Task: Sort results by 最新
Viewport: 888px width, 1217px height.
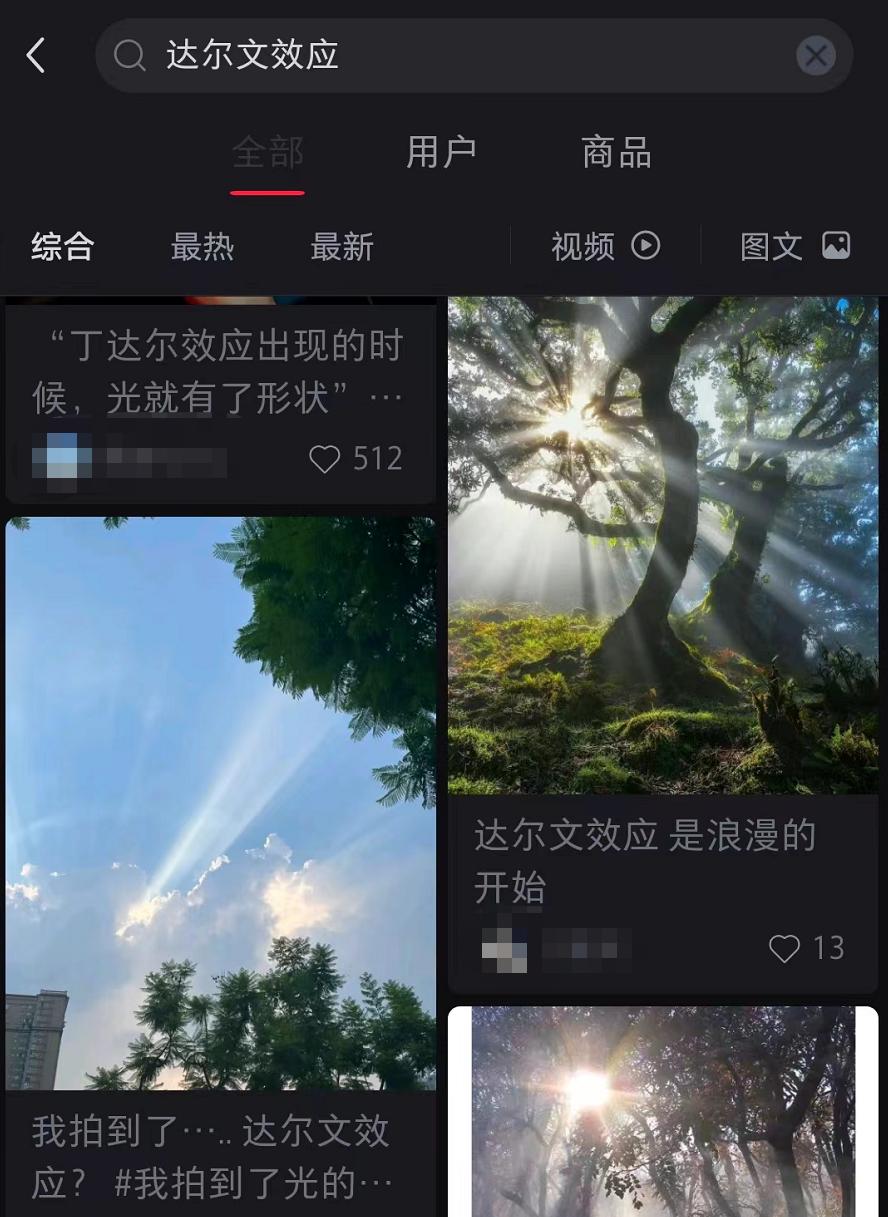Action: point(342,246)
